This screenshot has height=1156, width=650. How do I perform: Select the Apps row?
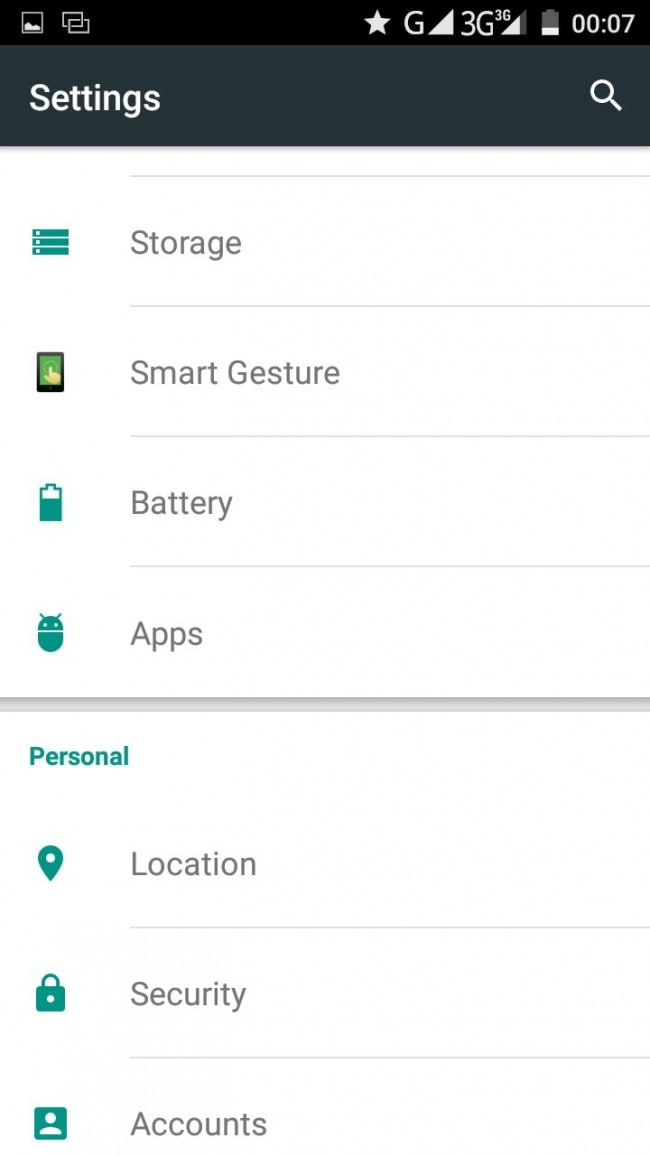pos(166,634)
